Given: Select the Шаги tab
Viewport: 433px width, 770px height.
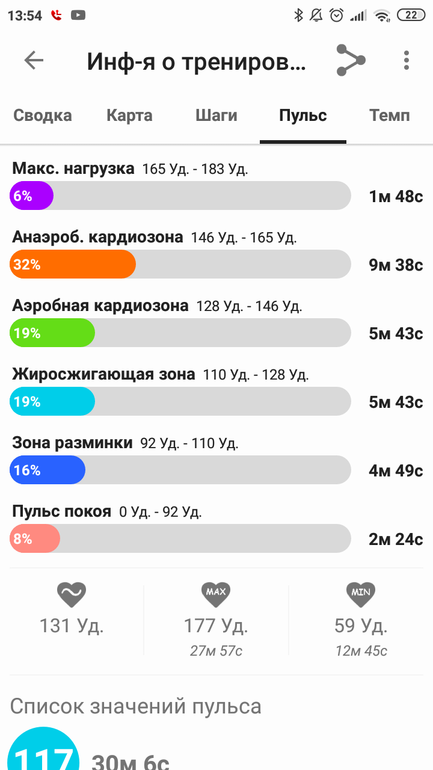Looking at the screenshot, I should click(x=216, y=116).
